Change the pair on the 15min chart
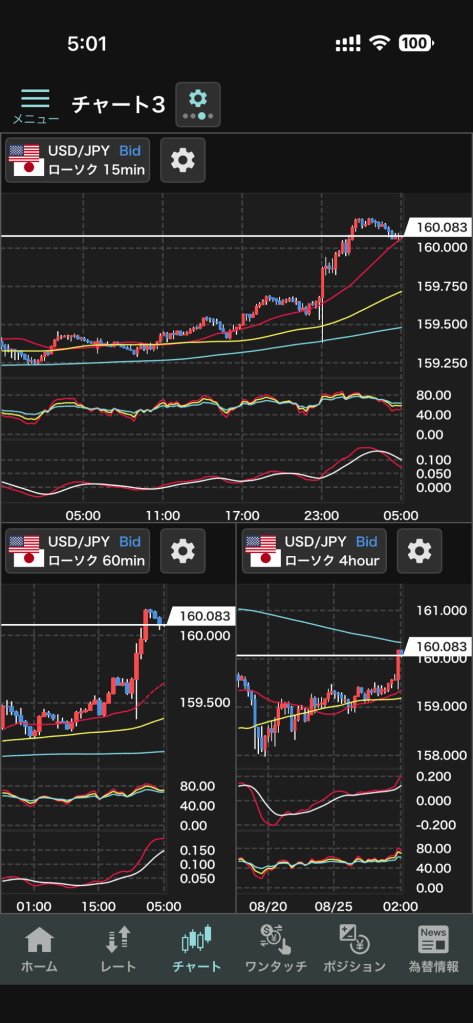 78,160
